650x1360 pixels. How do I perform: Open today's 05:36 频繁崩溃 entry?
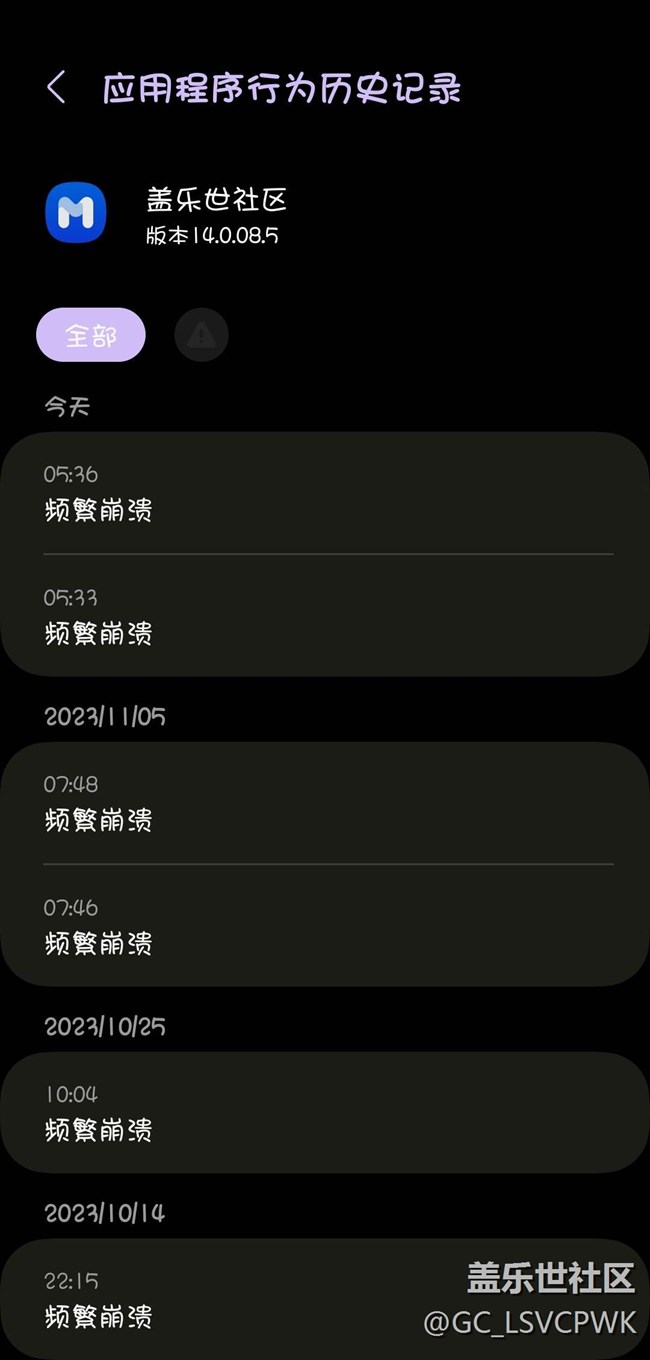pyautogui.click(x=325, y=493)
